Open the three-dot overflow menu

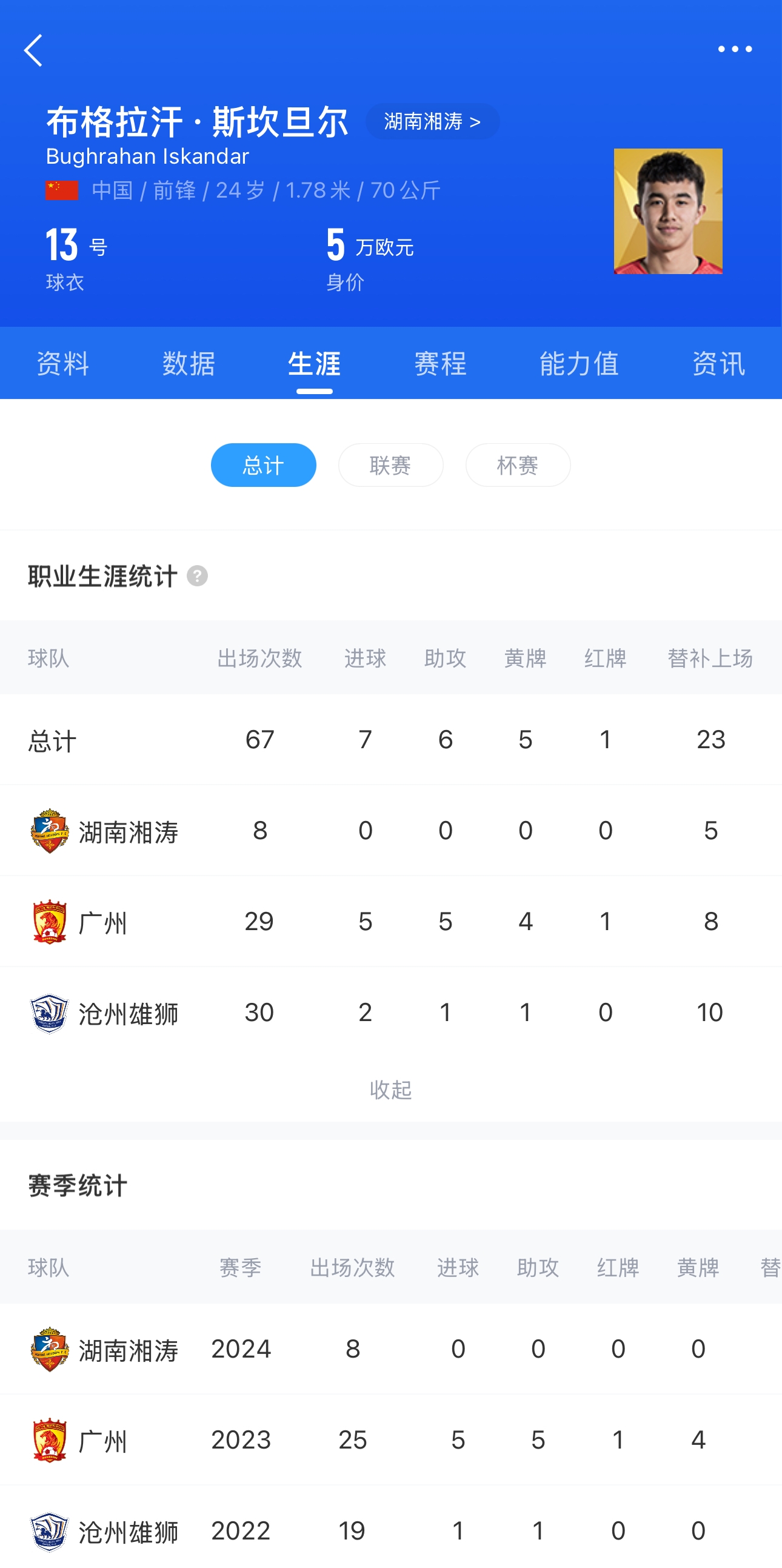(x=735, y=49)
